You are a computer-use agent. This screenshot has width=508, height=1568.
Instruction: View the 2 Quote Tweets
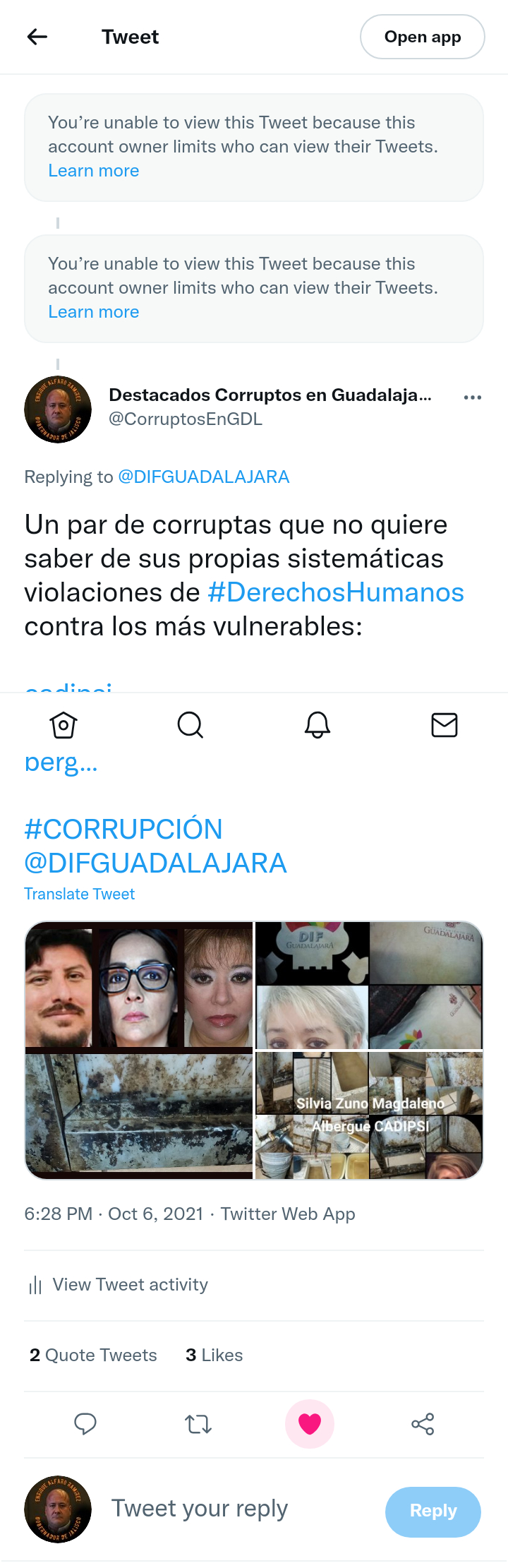pyautogui.click(x=93, y=1355)
